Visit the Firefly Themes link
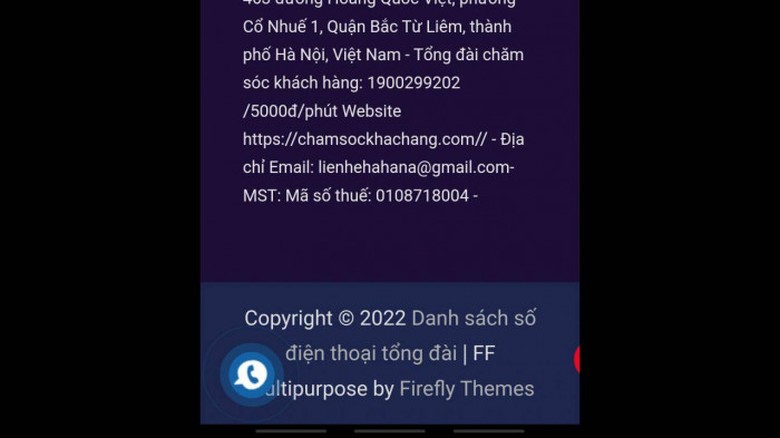Screen dimensions: 780x438 [x=466, y=389]
